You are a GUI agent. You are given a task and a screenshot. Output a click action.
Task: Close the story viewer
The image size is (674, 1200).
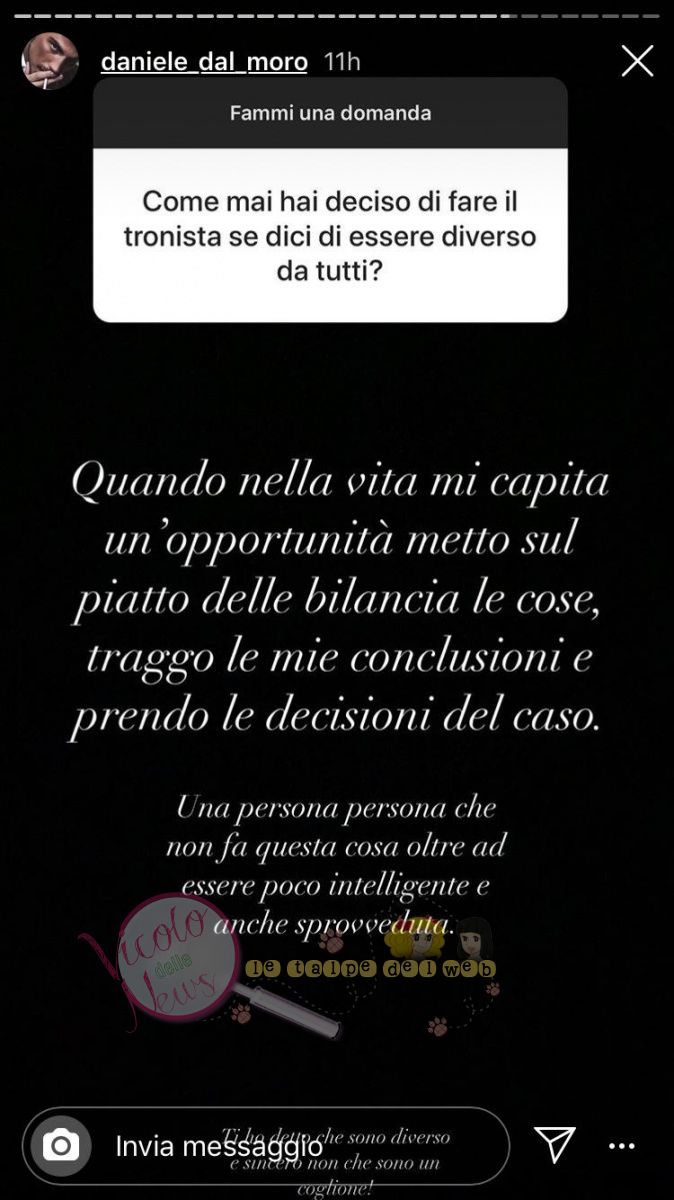click(x=637, y=61)
